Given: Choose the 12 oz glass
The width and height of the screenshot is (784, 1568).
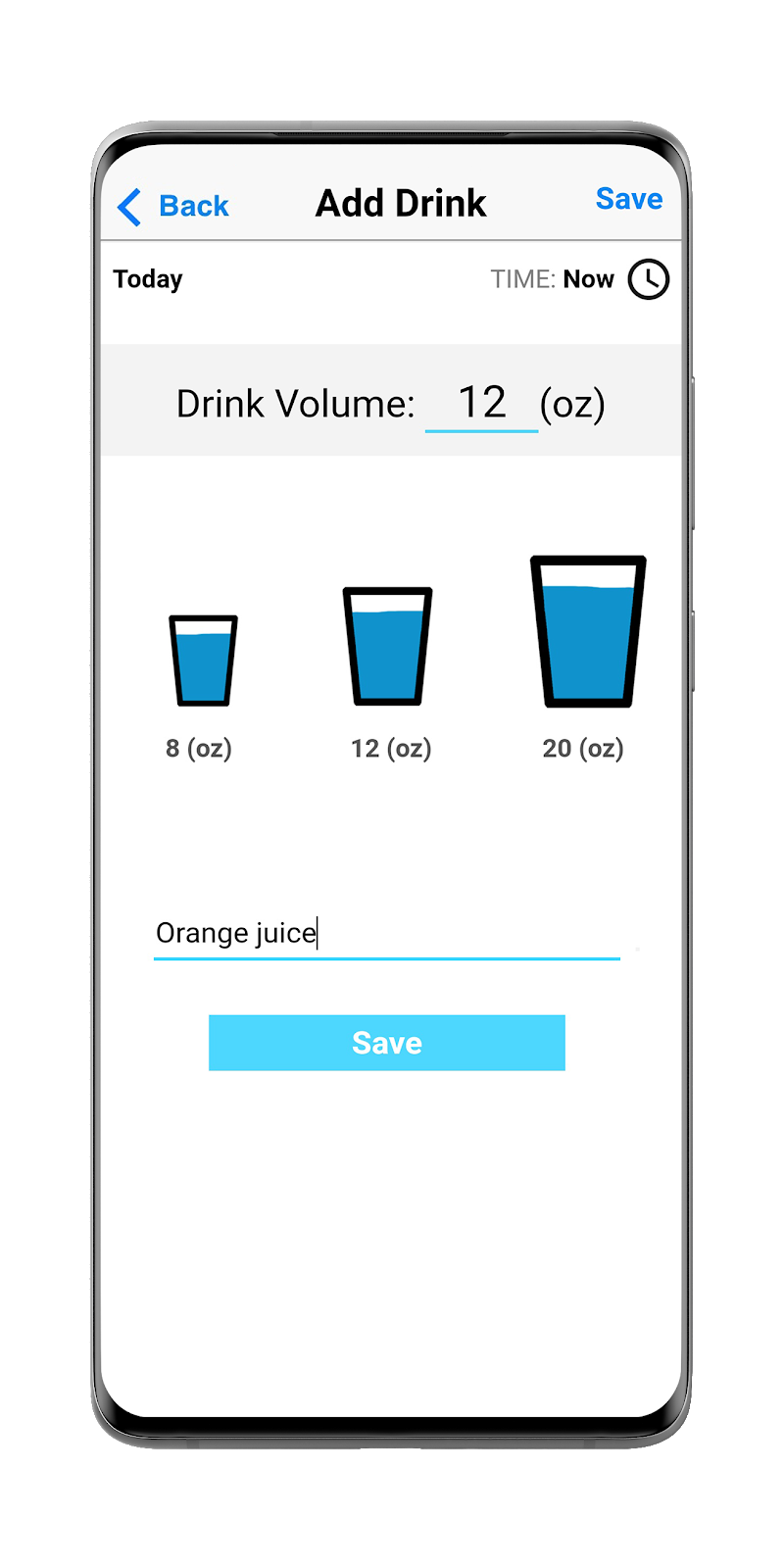Looking at the screenshot, I should coord(388,646).
